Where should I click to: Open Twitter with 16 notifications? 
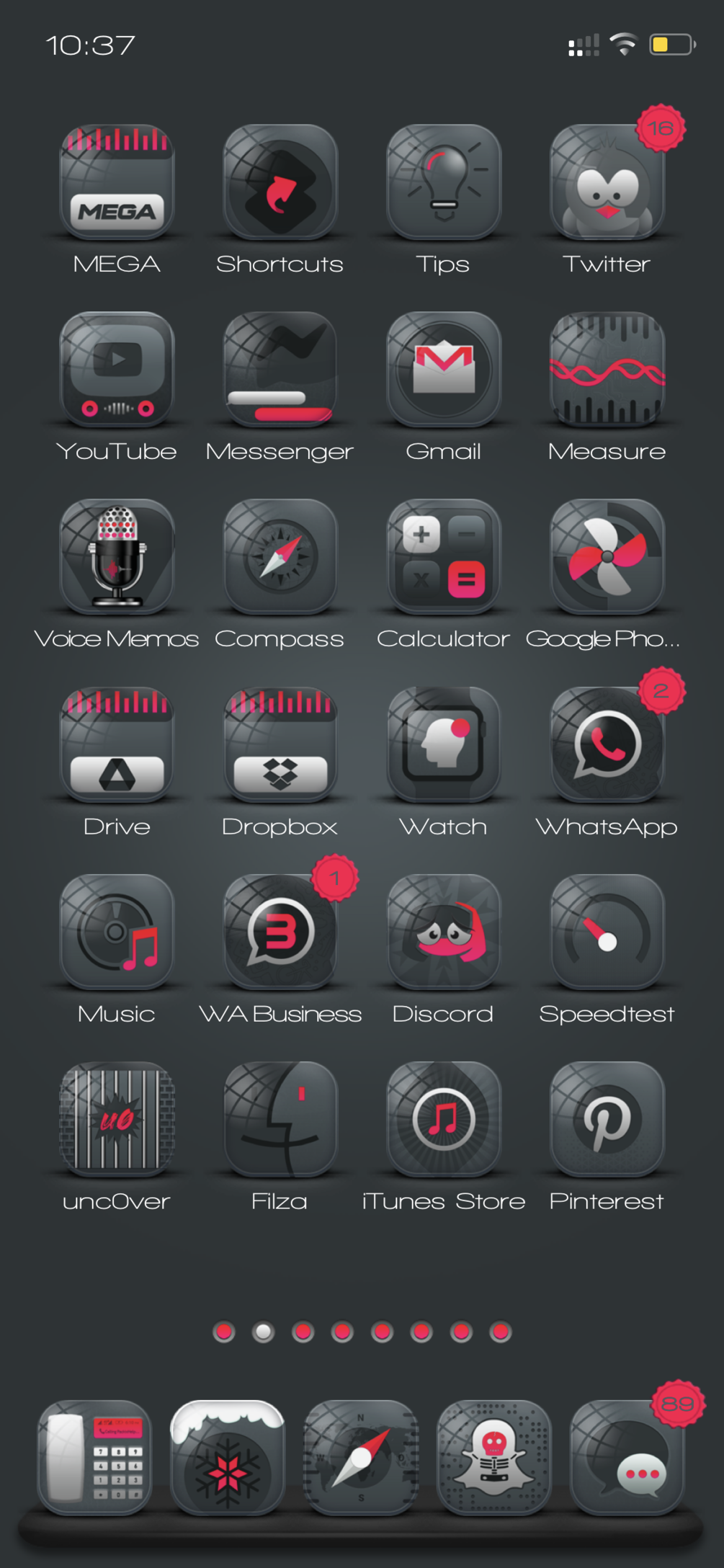click(x=607, y=182)
